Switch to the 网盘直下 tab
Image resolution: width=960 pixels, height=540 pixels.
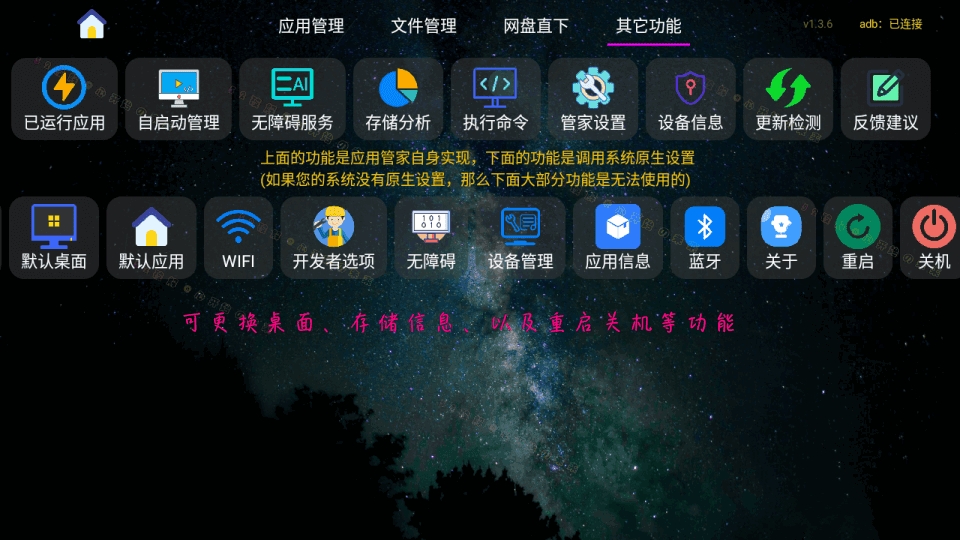[x=536, y=26]
